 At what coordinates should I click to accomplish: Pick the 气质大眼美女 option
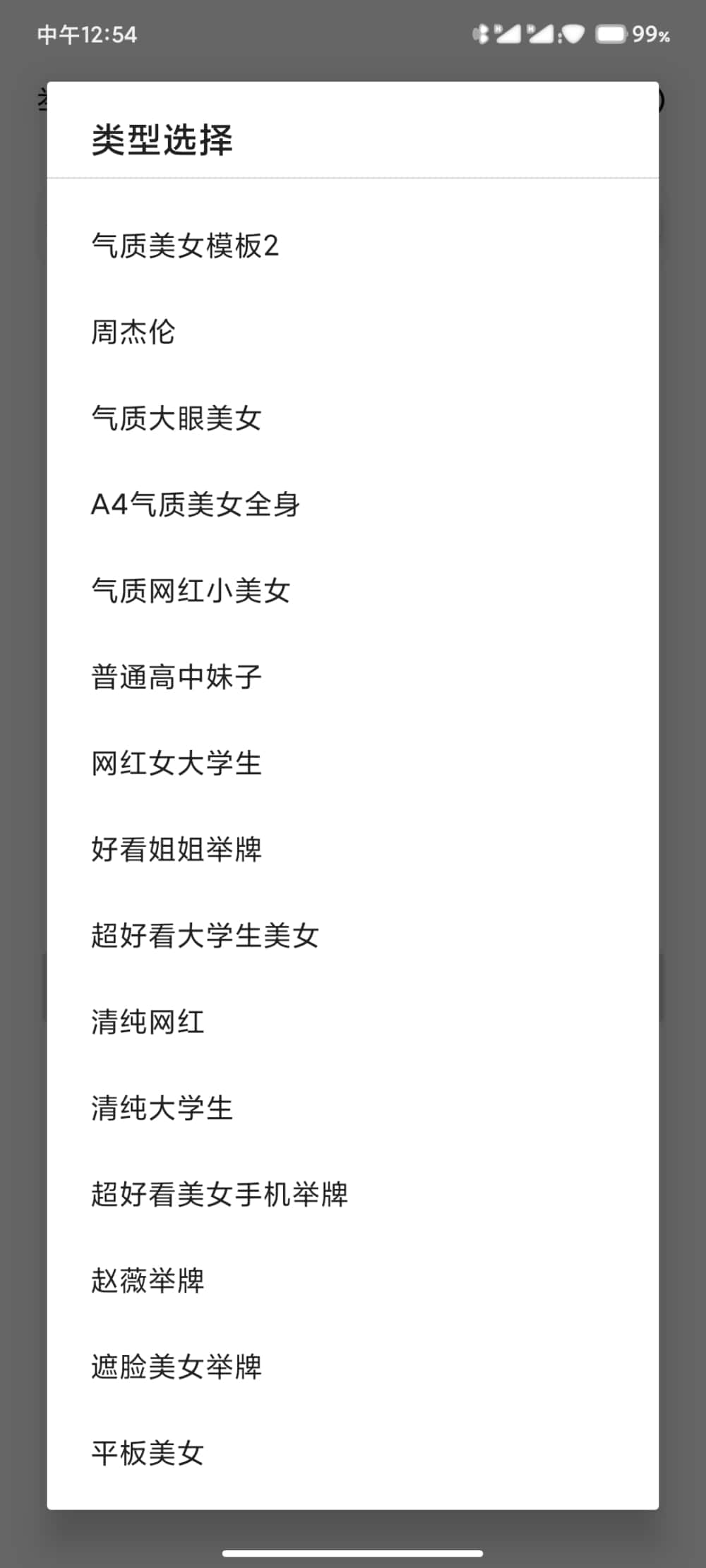coord(176,418)
